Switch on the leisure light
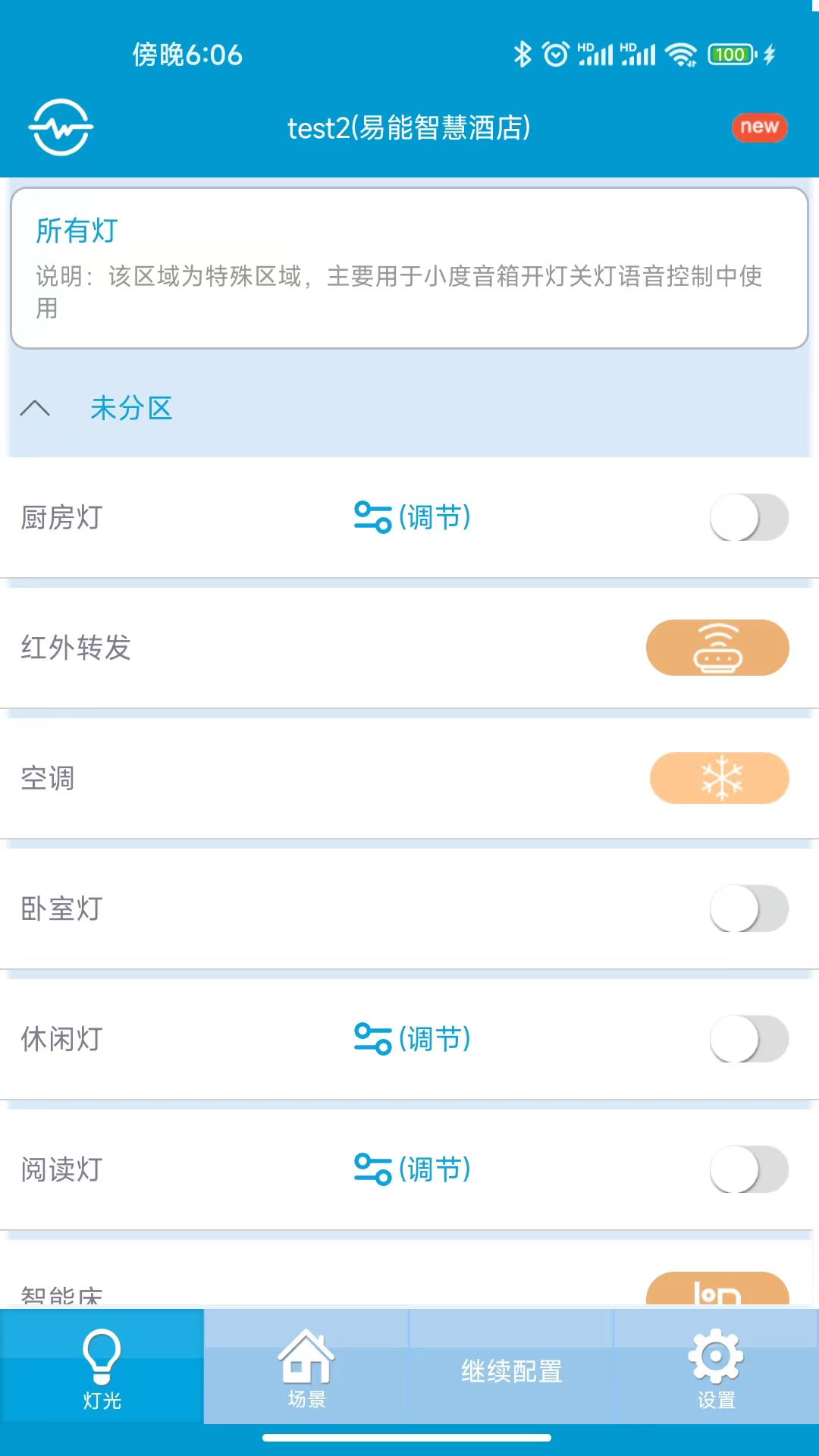This screenshot has height=1456, width=819. (748, 1040)
